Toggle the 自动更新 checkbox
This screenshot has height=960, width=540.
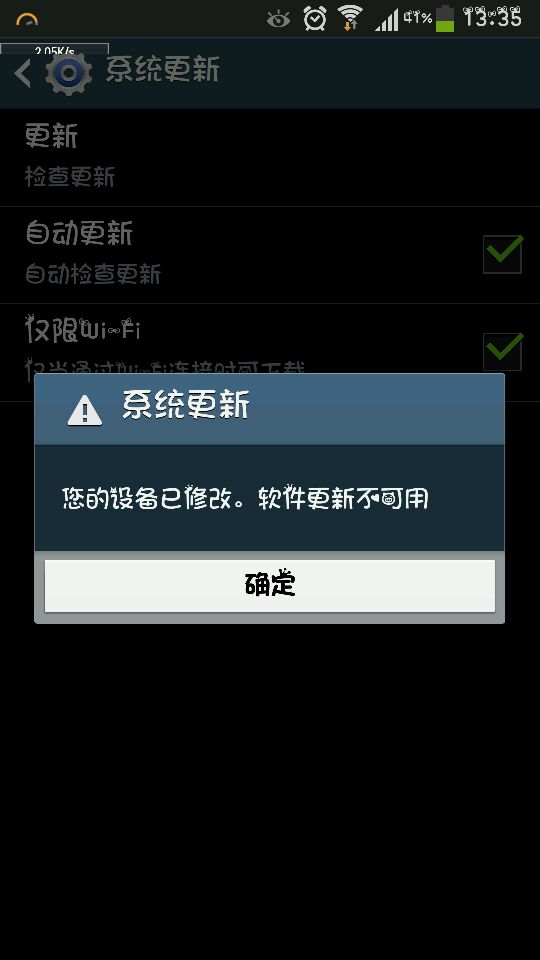tap(503, 253)
